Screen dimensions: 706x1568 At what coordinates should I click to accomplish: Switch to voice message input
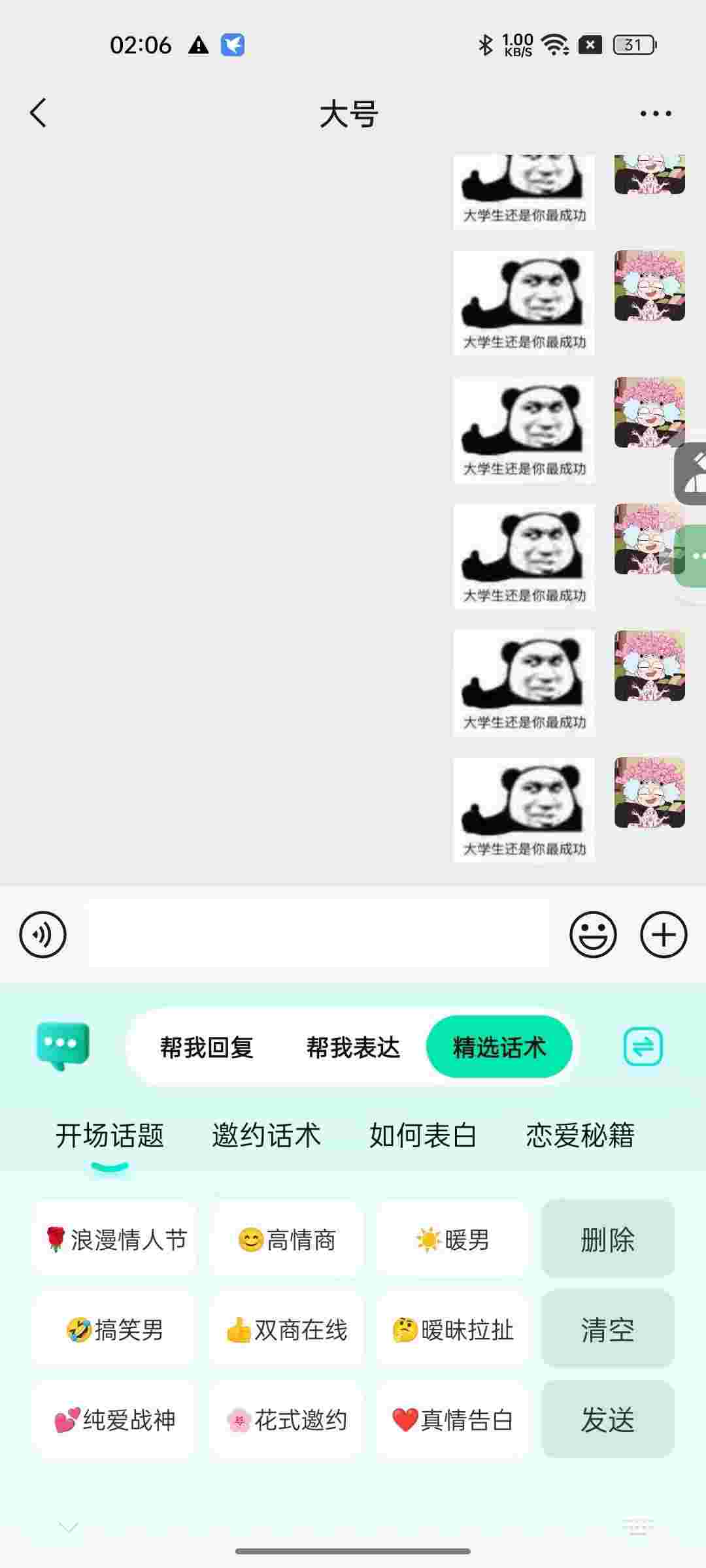(43, 934)
